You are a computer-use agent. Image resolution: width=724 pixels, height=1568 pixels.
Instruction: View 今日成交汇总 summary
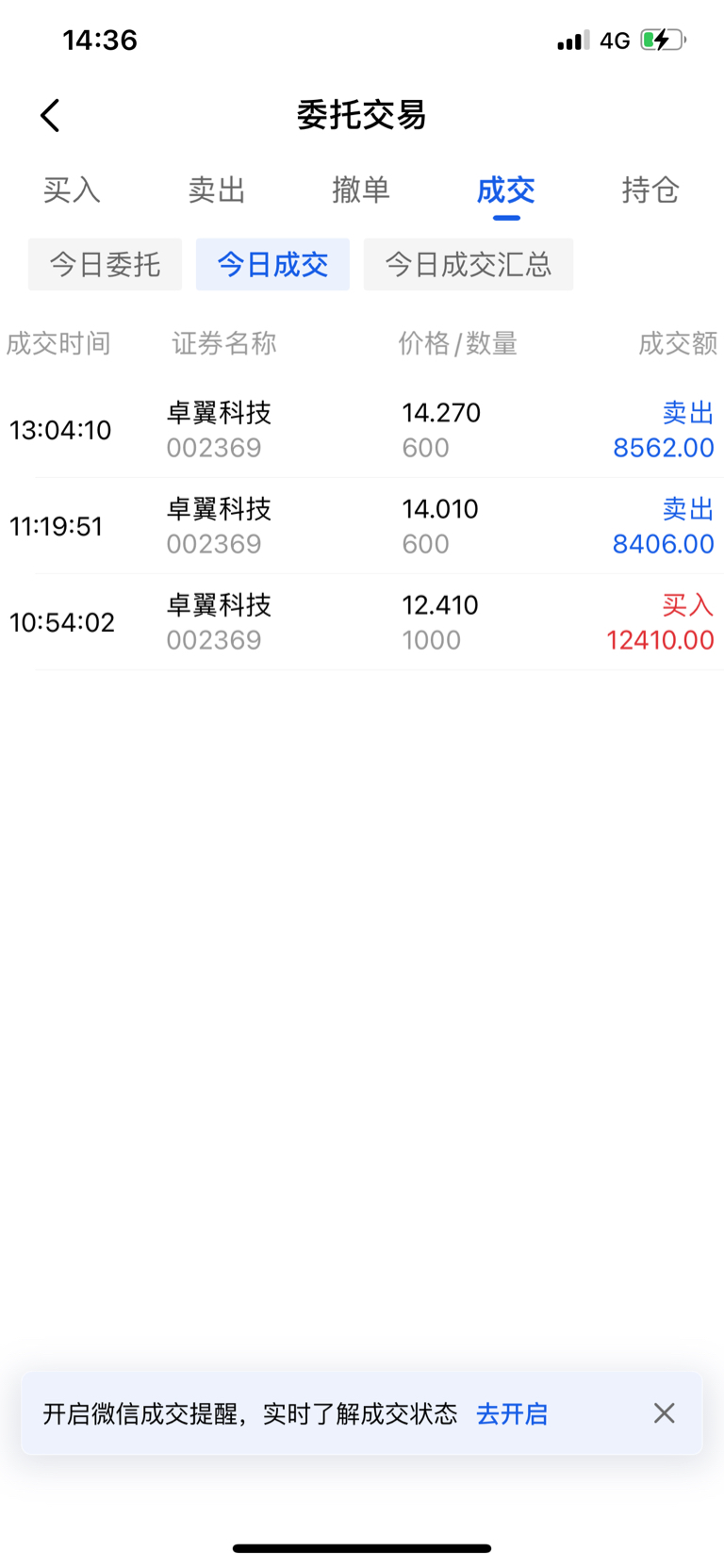[x=468, y=265]
